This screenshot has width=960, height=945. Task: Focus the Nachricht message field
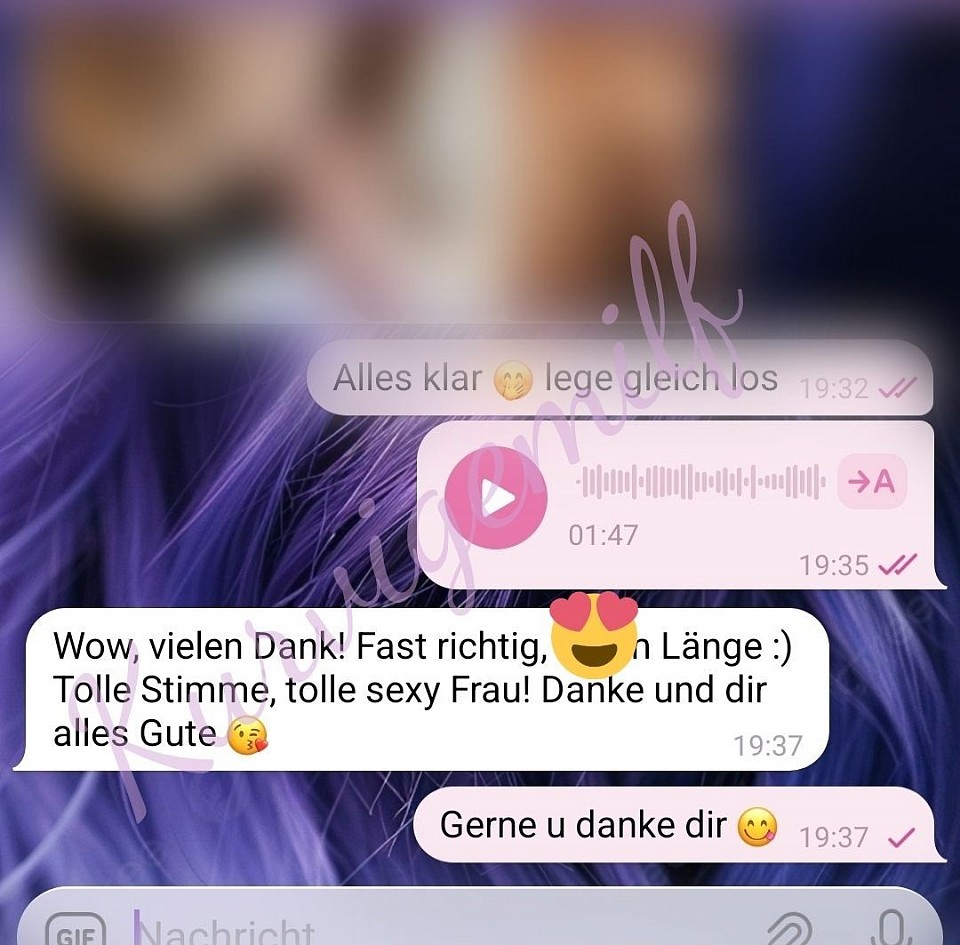pos(400,930)
